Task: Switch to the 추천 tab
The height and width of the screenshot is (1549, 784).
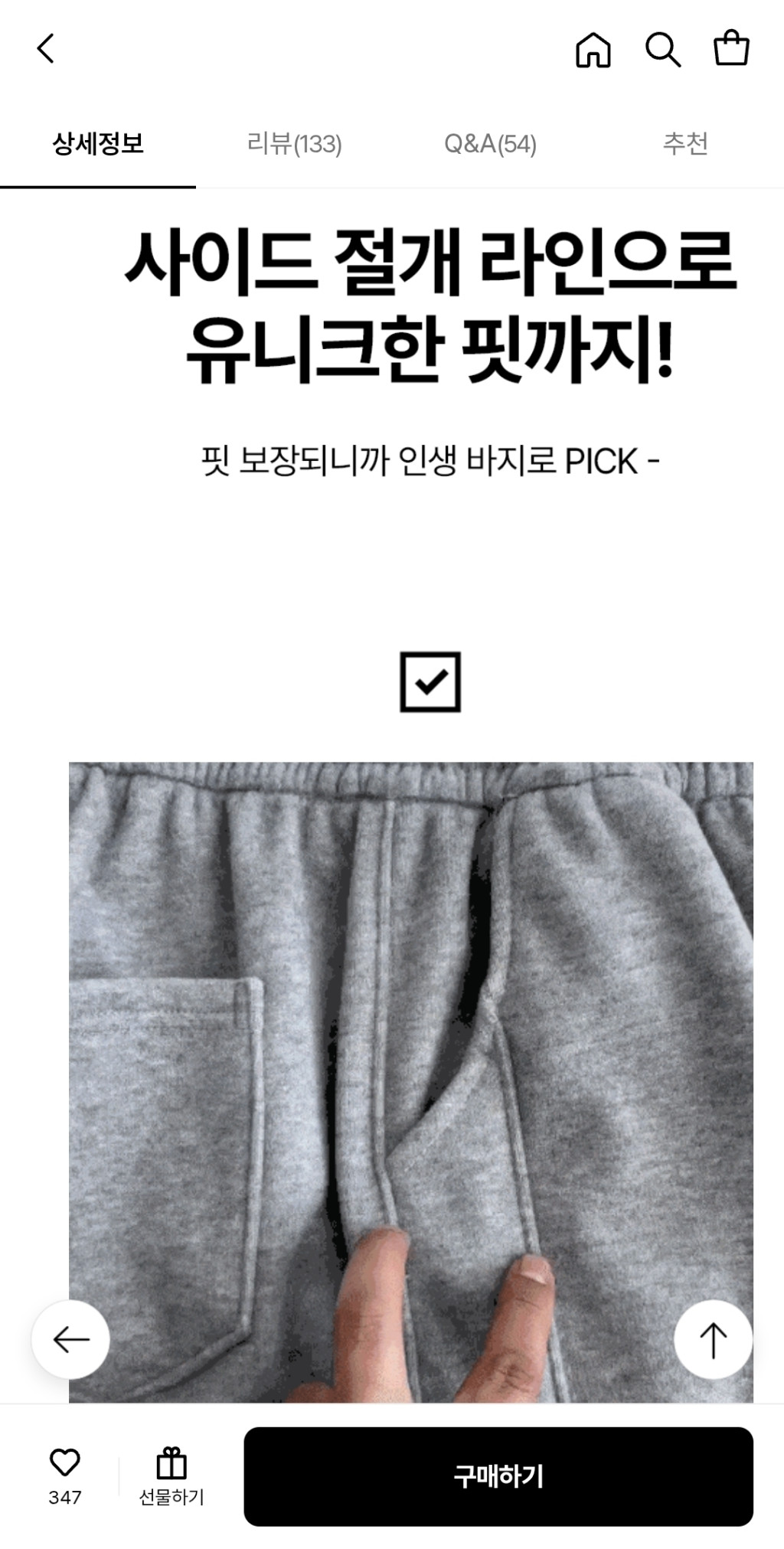Action: click(684, 144)
